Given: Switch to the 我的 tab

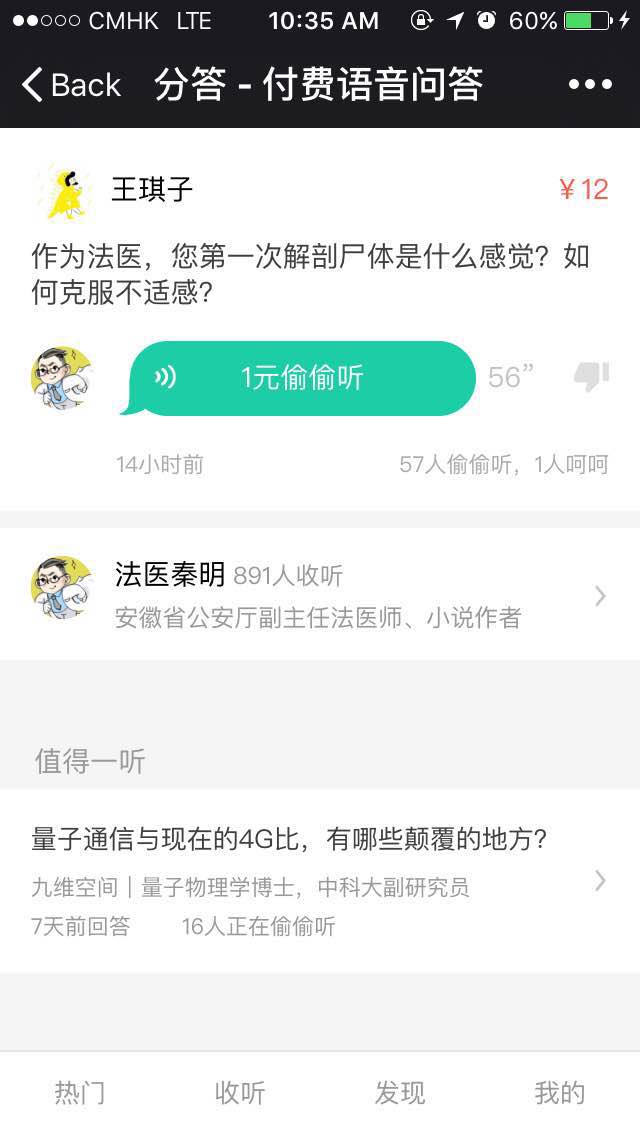Looking at the screenshot, I should [560, 1093].
